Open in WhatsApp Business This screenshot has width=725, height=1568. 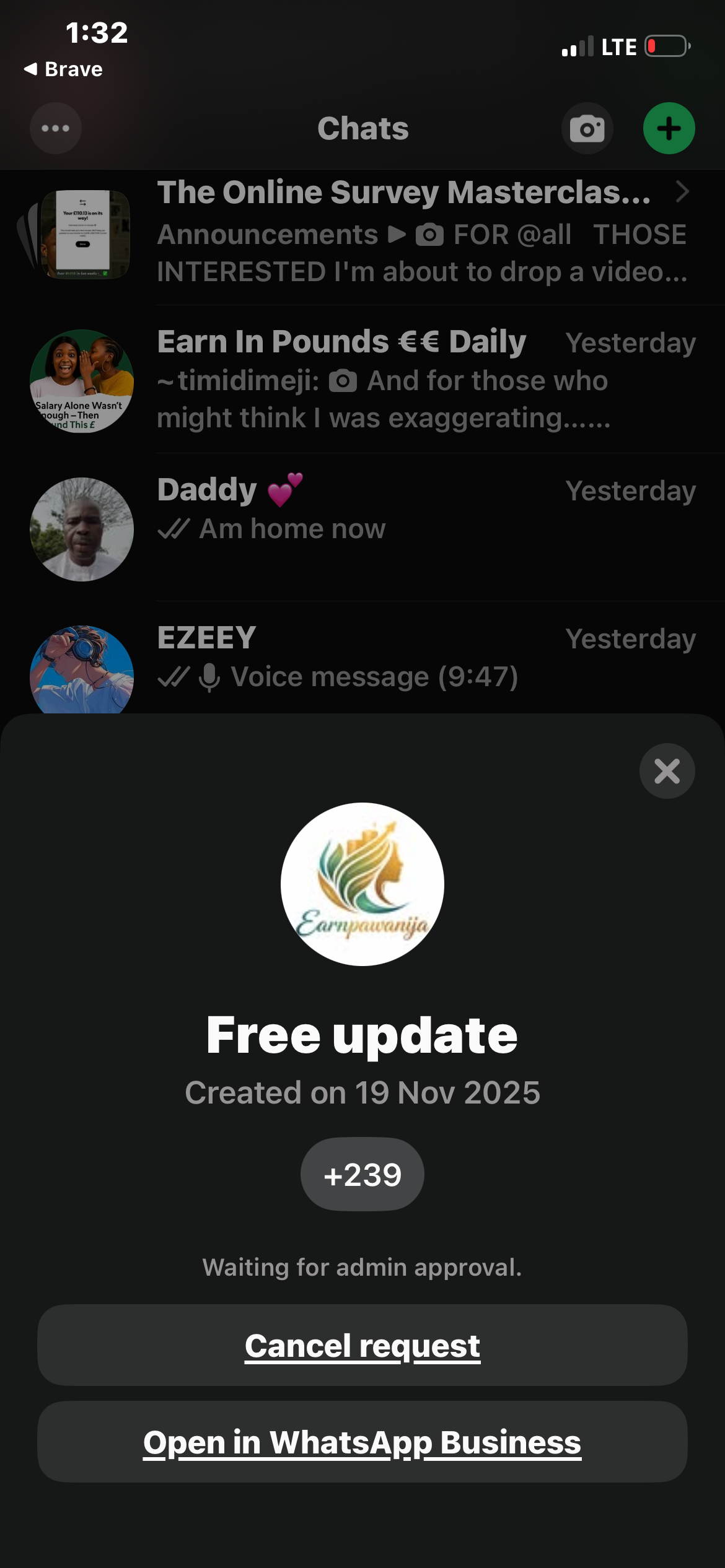[362, 1442]
